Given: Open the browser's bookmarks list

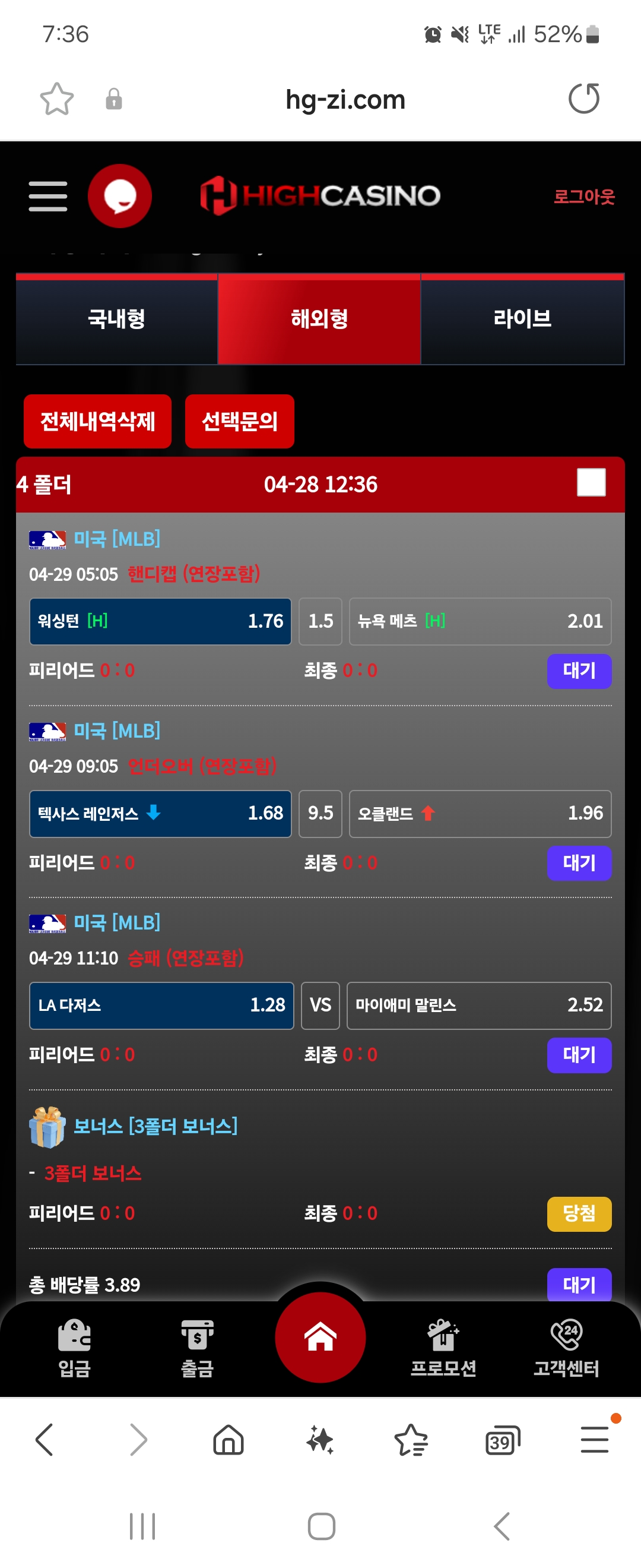Looking at the screenshot, I should click(411, 1441).
